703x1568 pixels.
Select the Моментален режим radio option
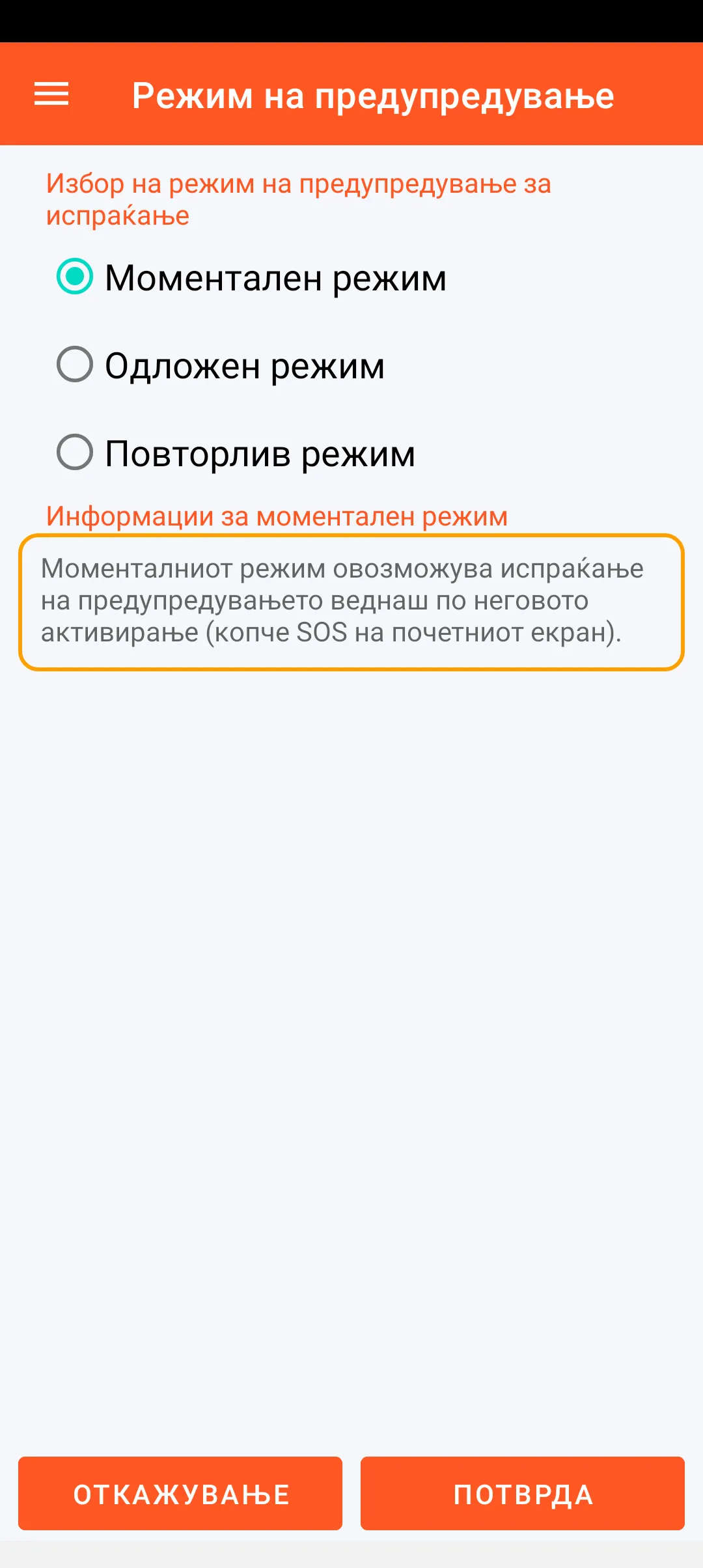(75, 277)
